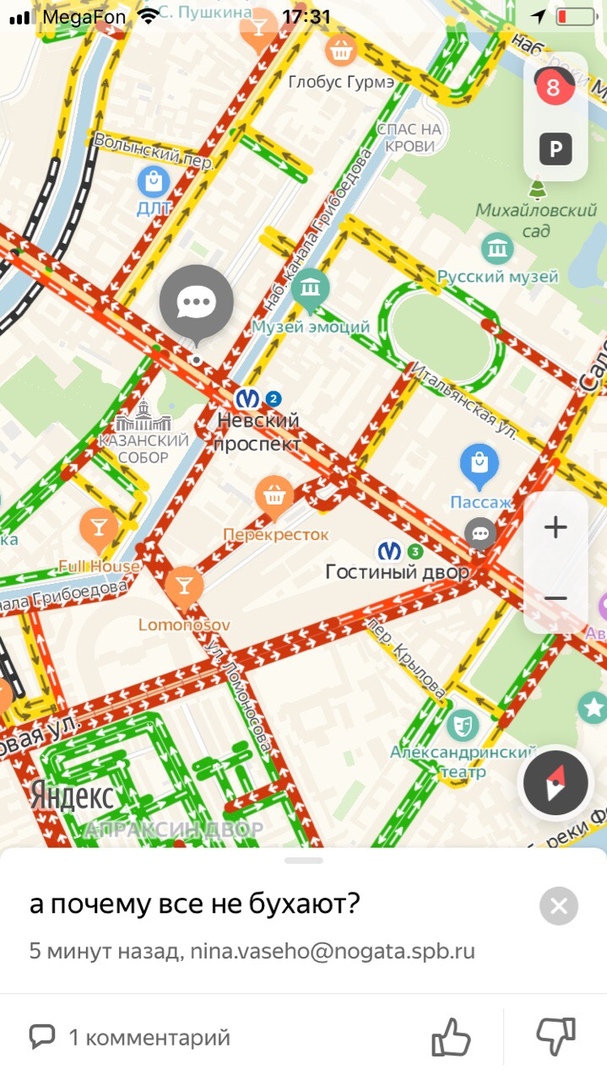Like this road comment with thumbs up
This screenshot has width=607, height=1080.
click(x=451, y=1038)
